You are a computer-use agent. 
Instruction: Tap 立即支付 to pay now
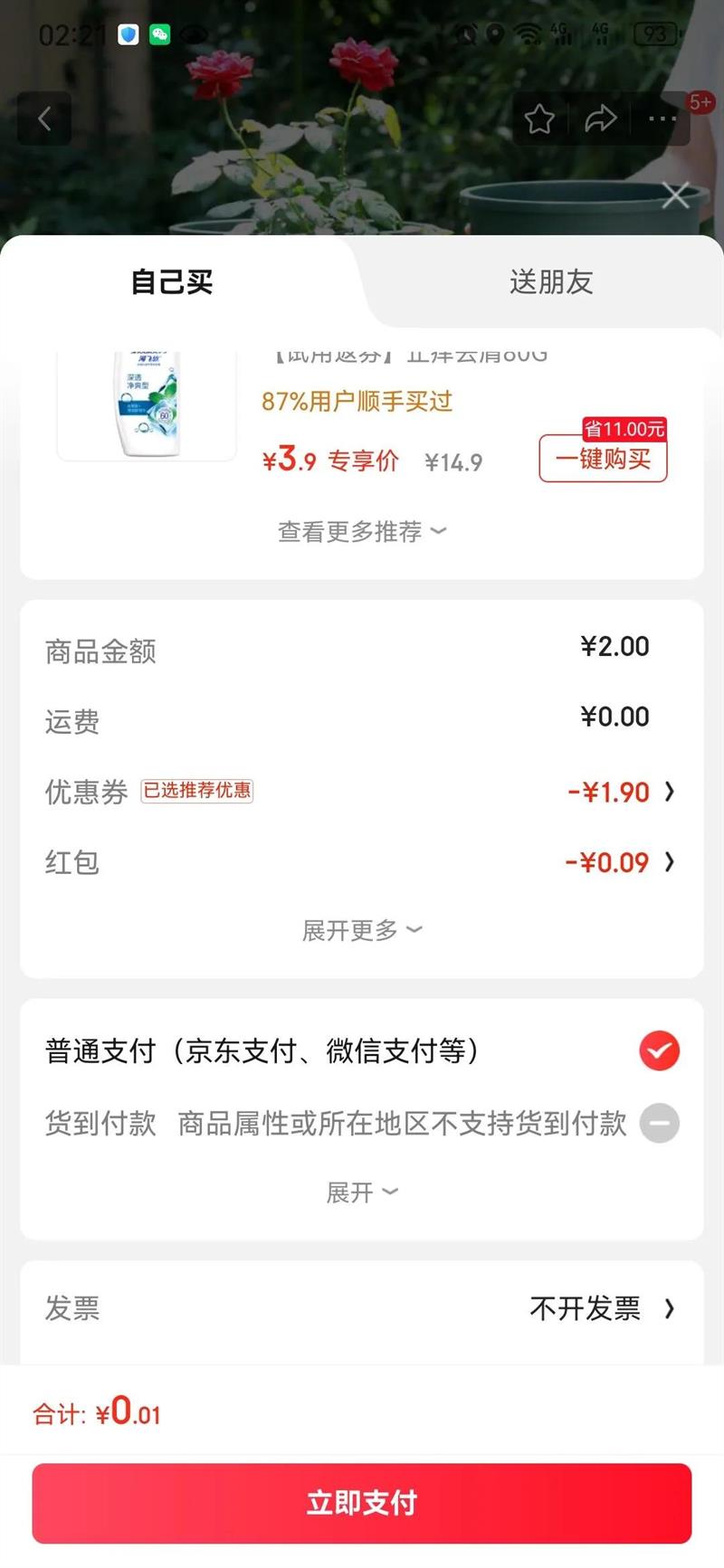pos(362,1503)
